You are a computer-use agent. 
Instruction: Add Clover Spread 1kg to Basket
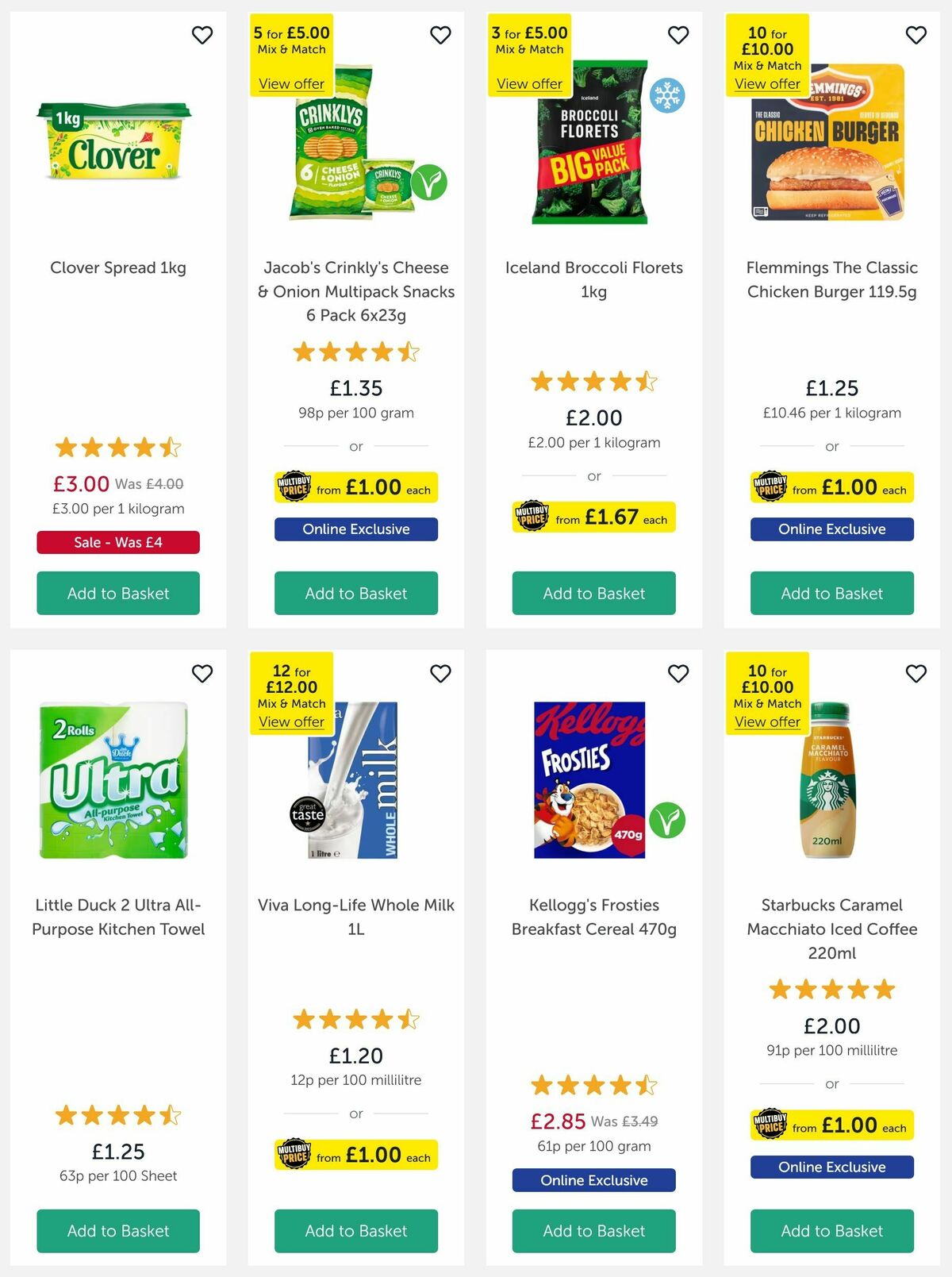coord(117,593)
